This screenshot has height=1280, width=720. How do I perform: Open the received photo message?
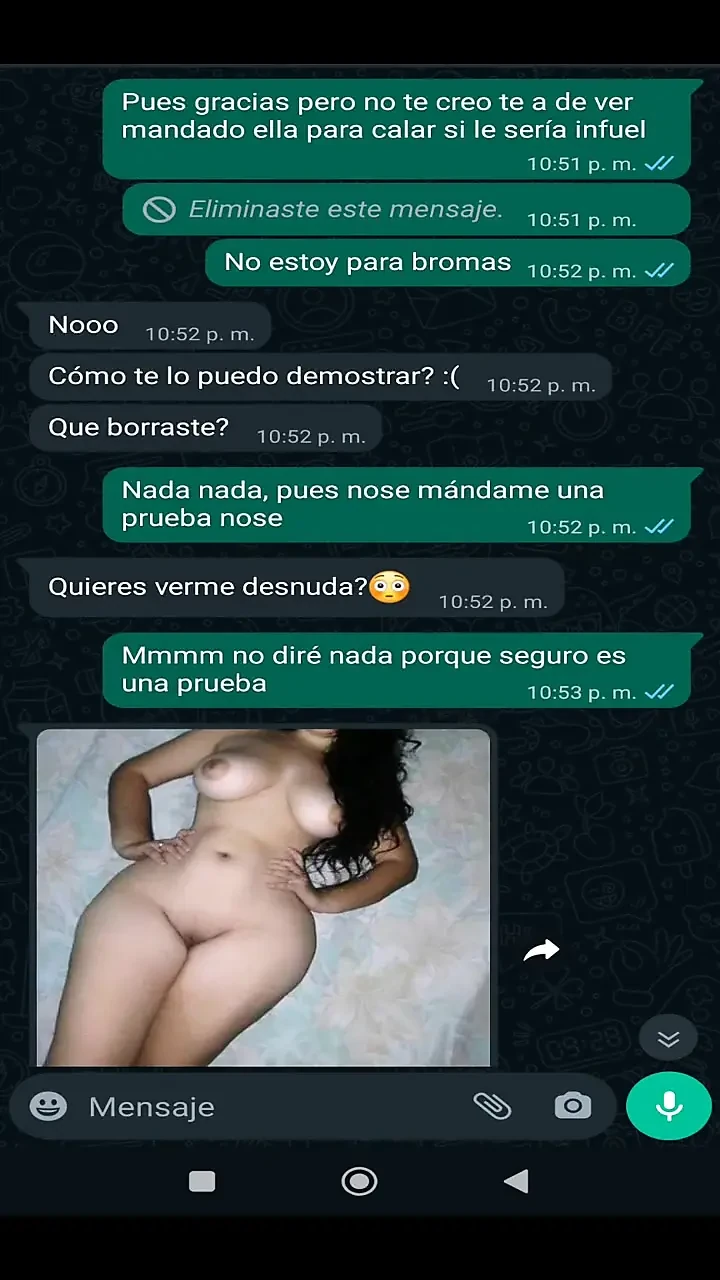(264, 897)
